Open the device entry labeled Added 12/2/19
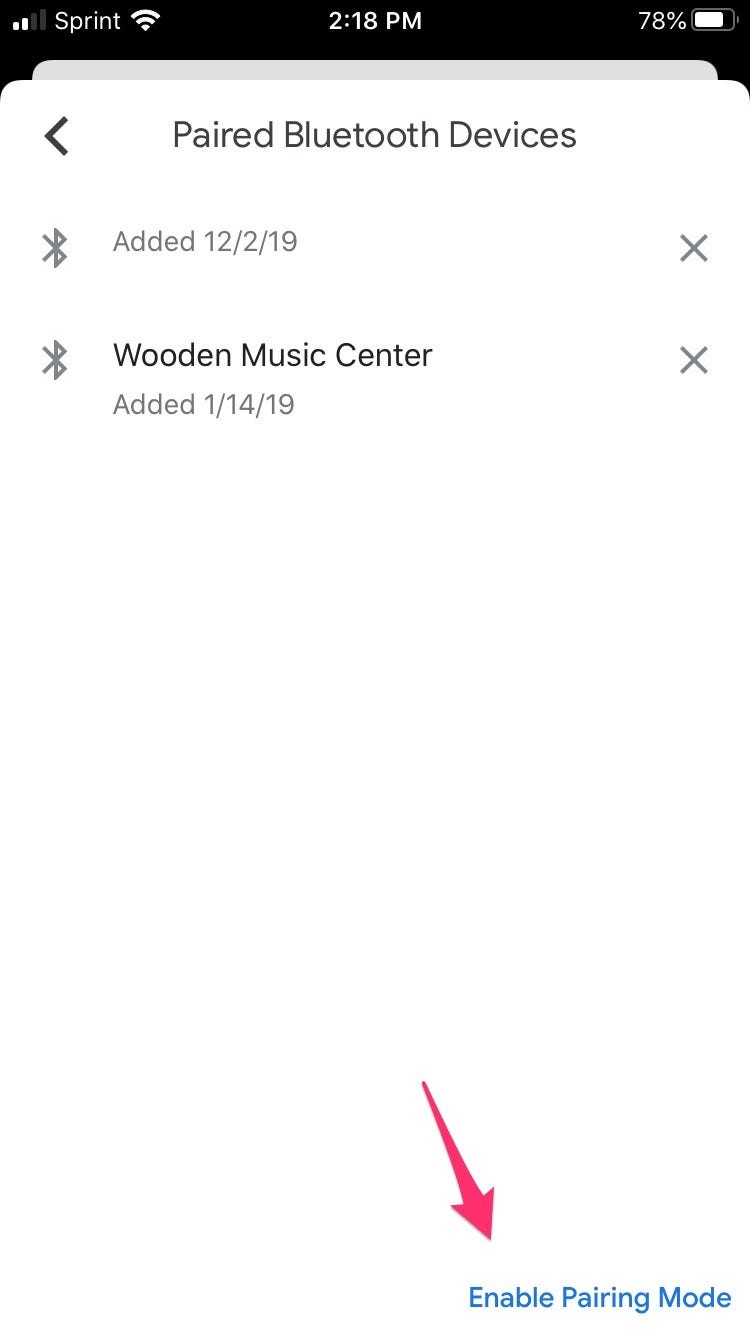Viewport: 750px width, 1334px height. pos(204,241)
